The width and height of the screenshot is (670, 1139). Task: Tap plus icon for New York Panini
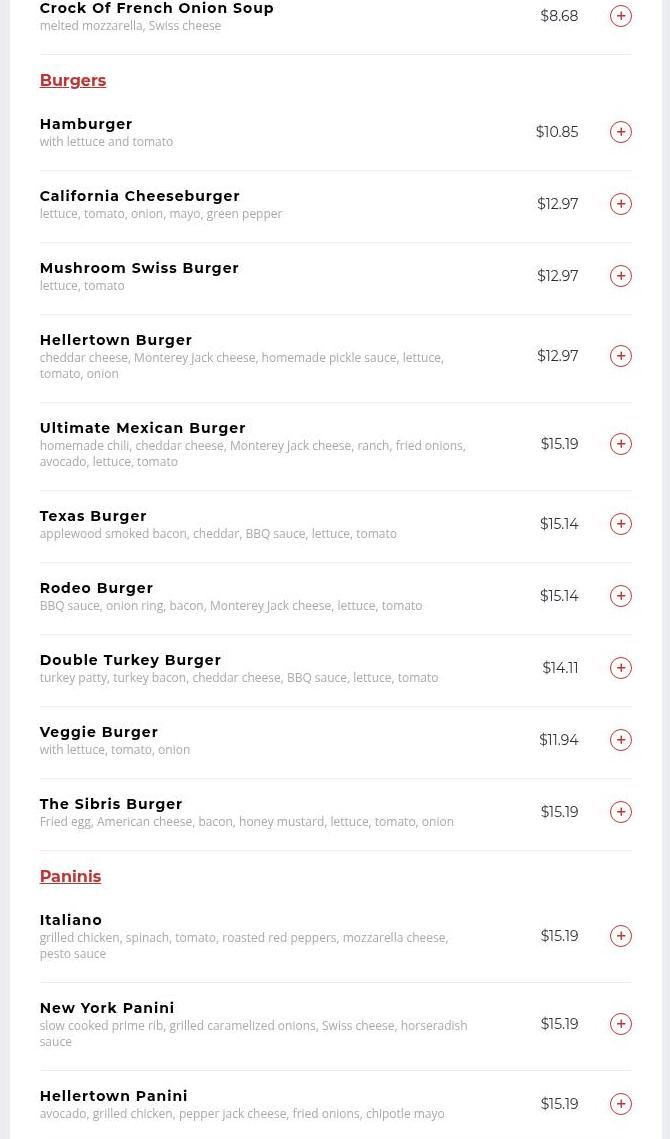621,1024
